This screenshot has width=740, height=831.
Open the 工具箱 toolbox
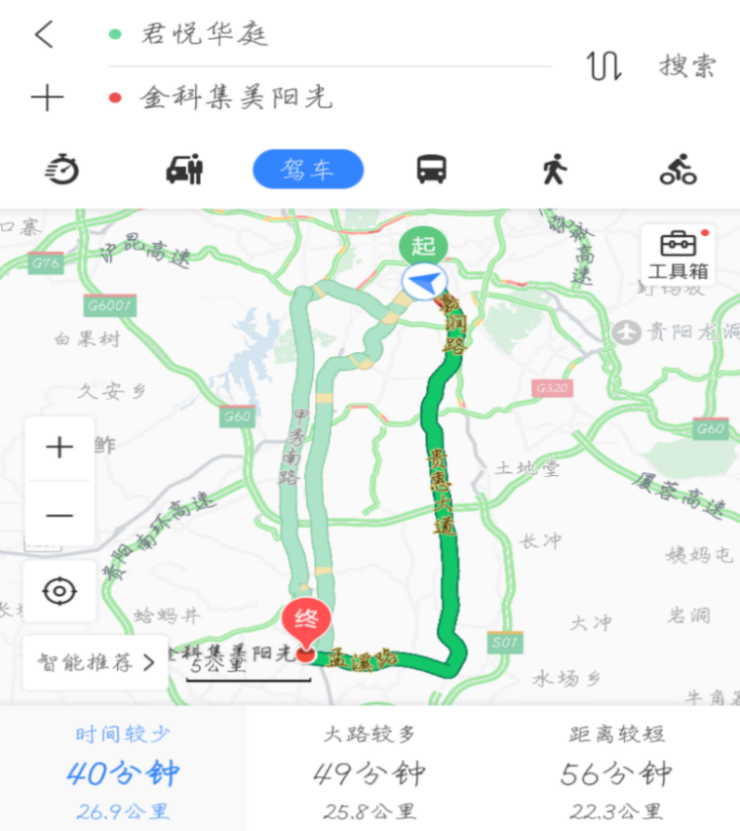pyautogui.click(x=678, y=255)
